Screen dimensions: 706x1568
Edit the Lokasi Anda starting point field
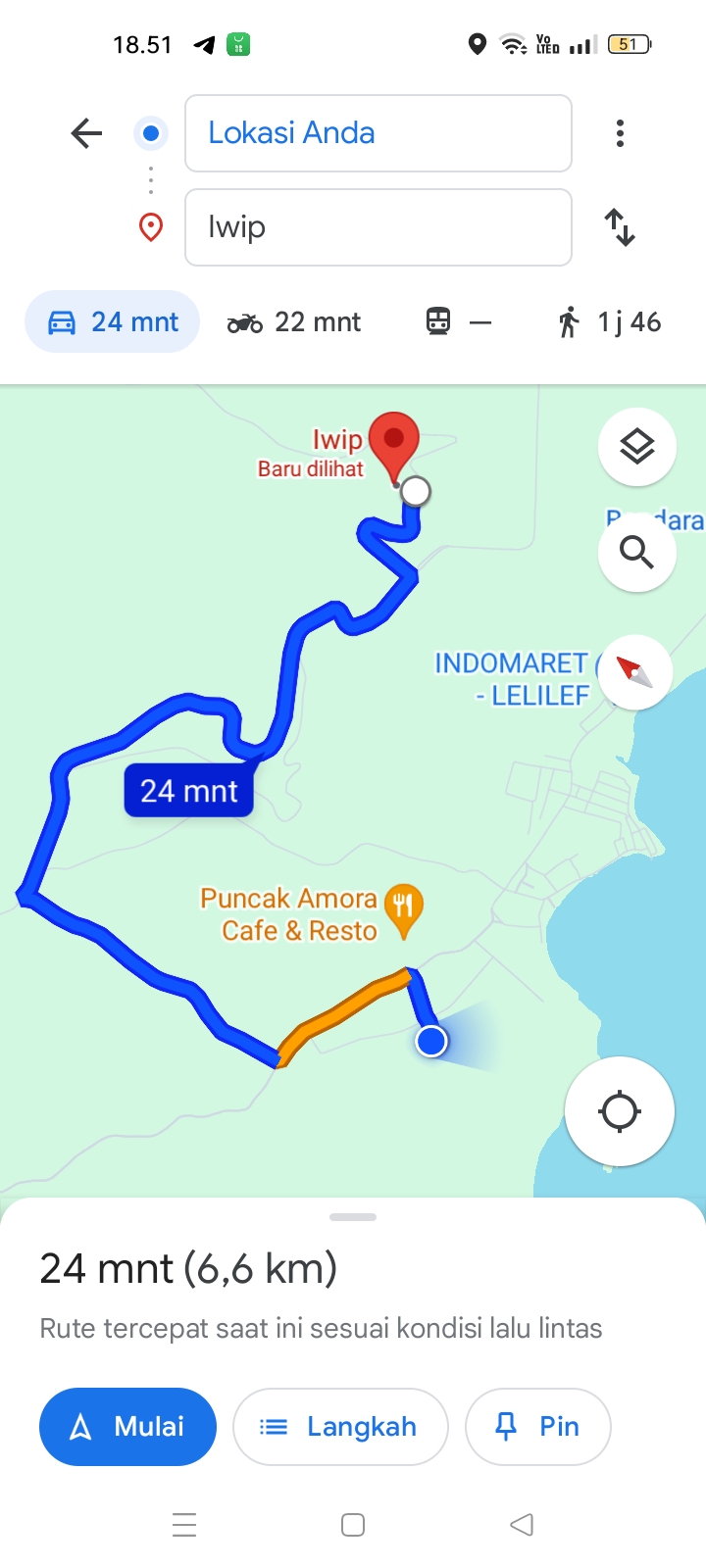(x=378, y=133)
